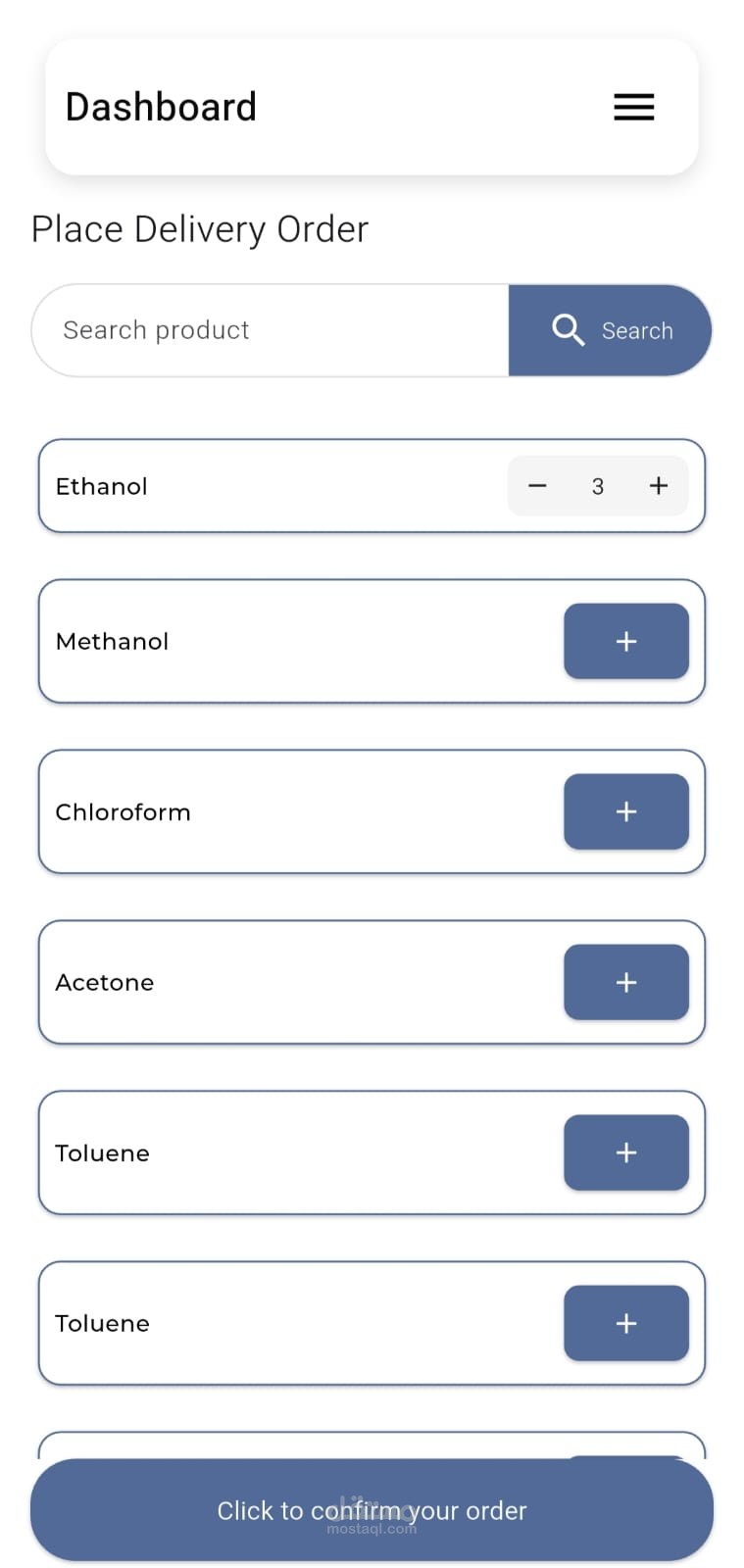The image size is (744, 1568).
Task: Click to confirm your order
Action: click(x=372, y=1509)
